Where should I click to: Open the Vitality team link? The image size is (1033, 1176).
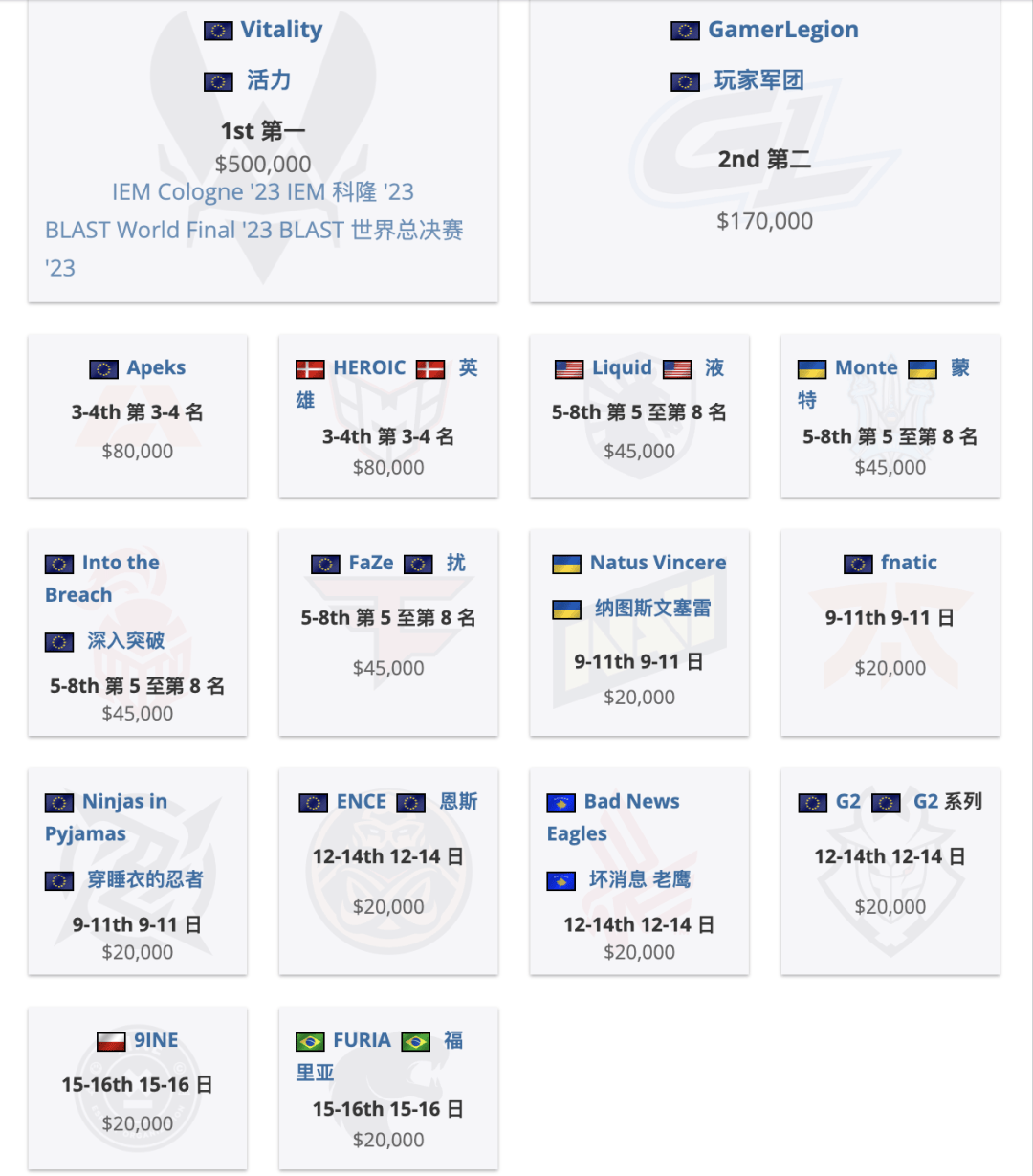click(280, 30)
